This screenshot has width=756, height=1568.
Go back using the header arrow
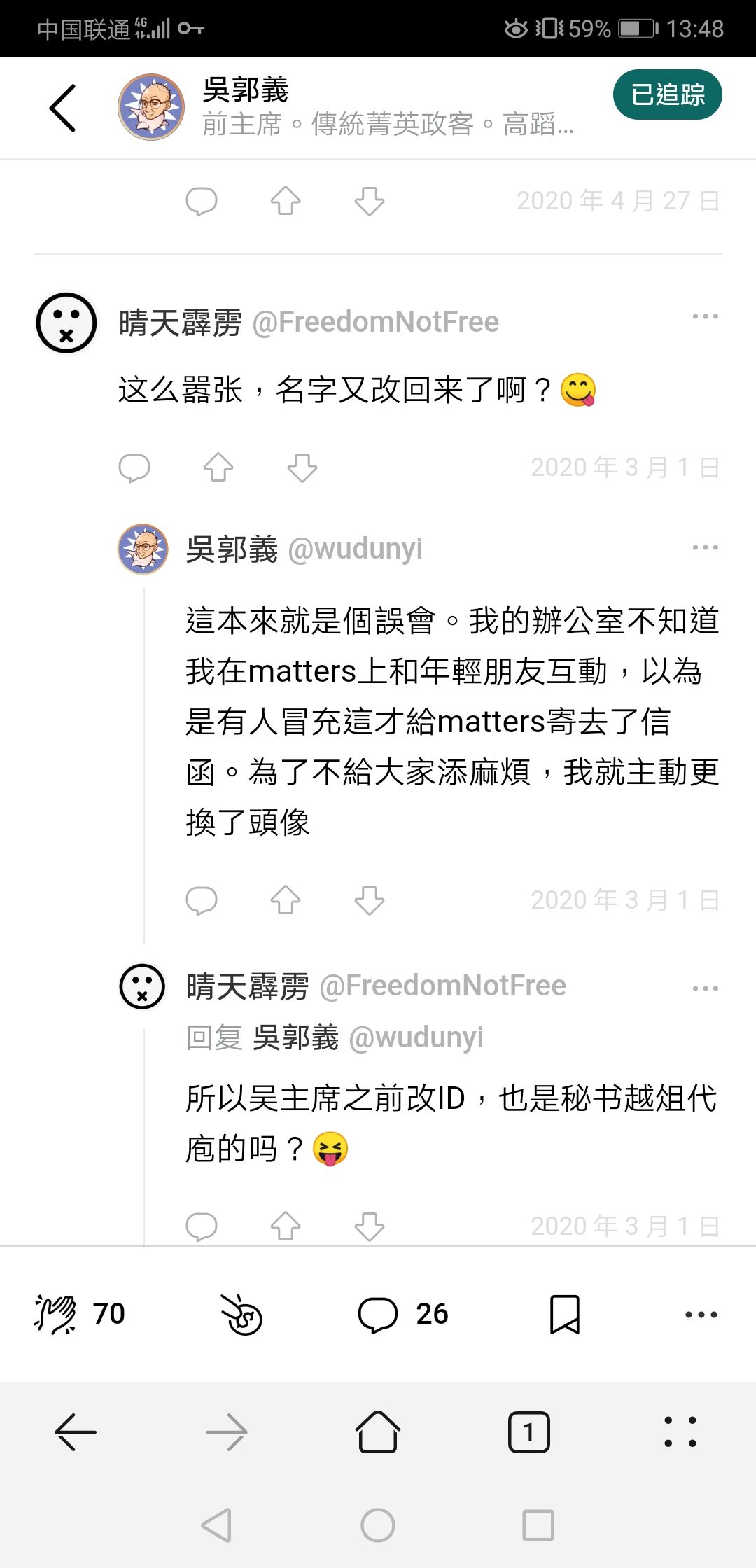(x=63, y=108)
